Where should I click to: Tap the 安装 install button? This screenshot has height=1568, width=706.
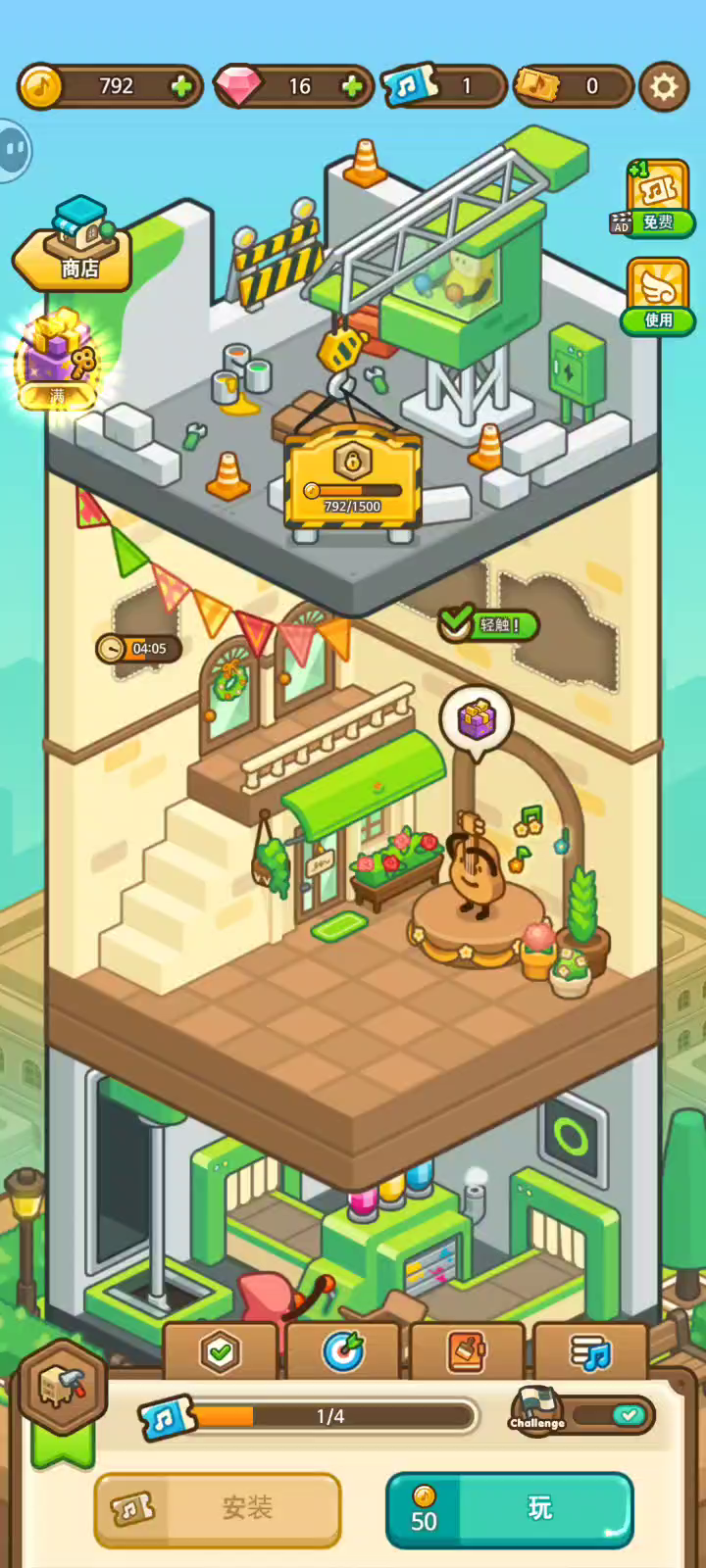[218, 1508]
